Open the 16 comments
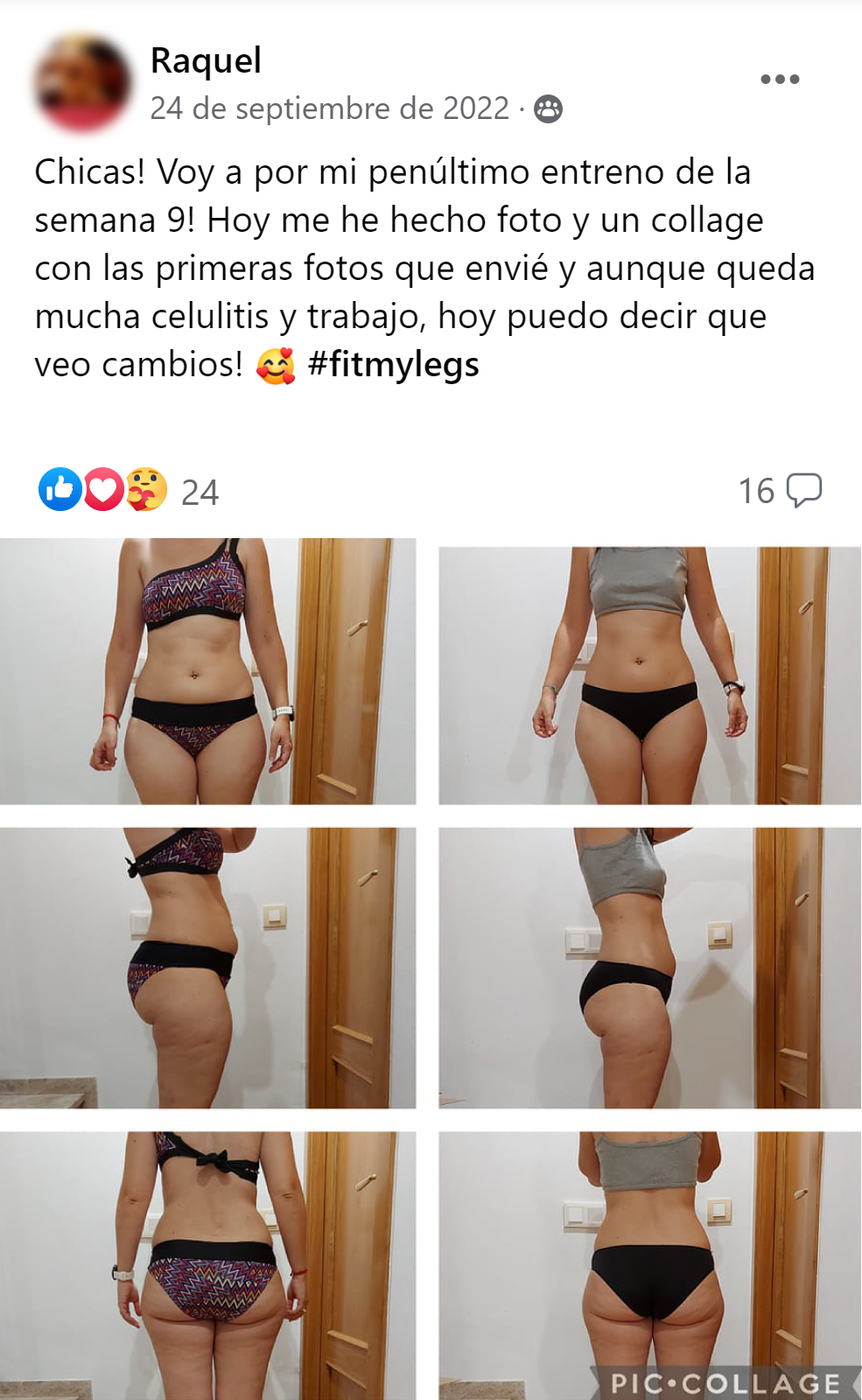The image size is (862, 1400). pos(780,491)
